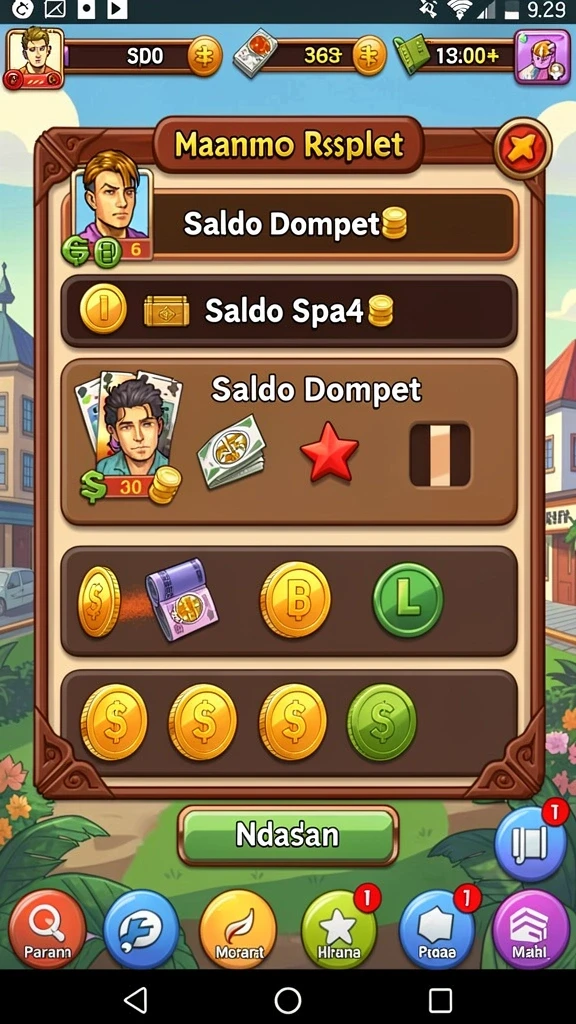Viewport: 576px width, 1024px height.
Task: Select the green L coin
Action: coord(408,600)
